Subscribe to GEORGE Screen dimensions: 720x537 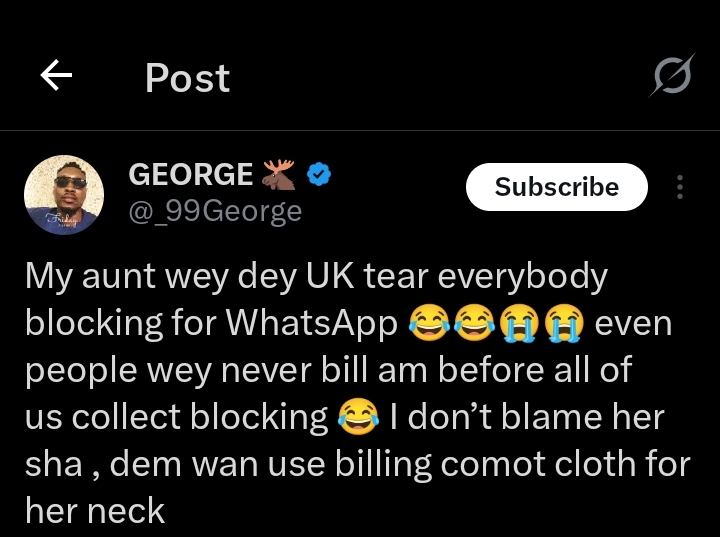point(557,187)
